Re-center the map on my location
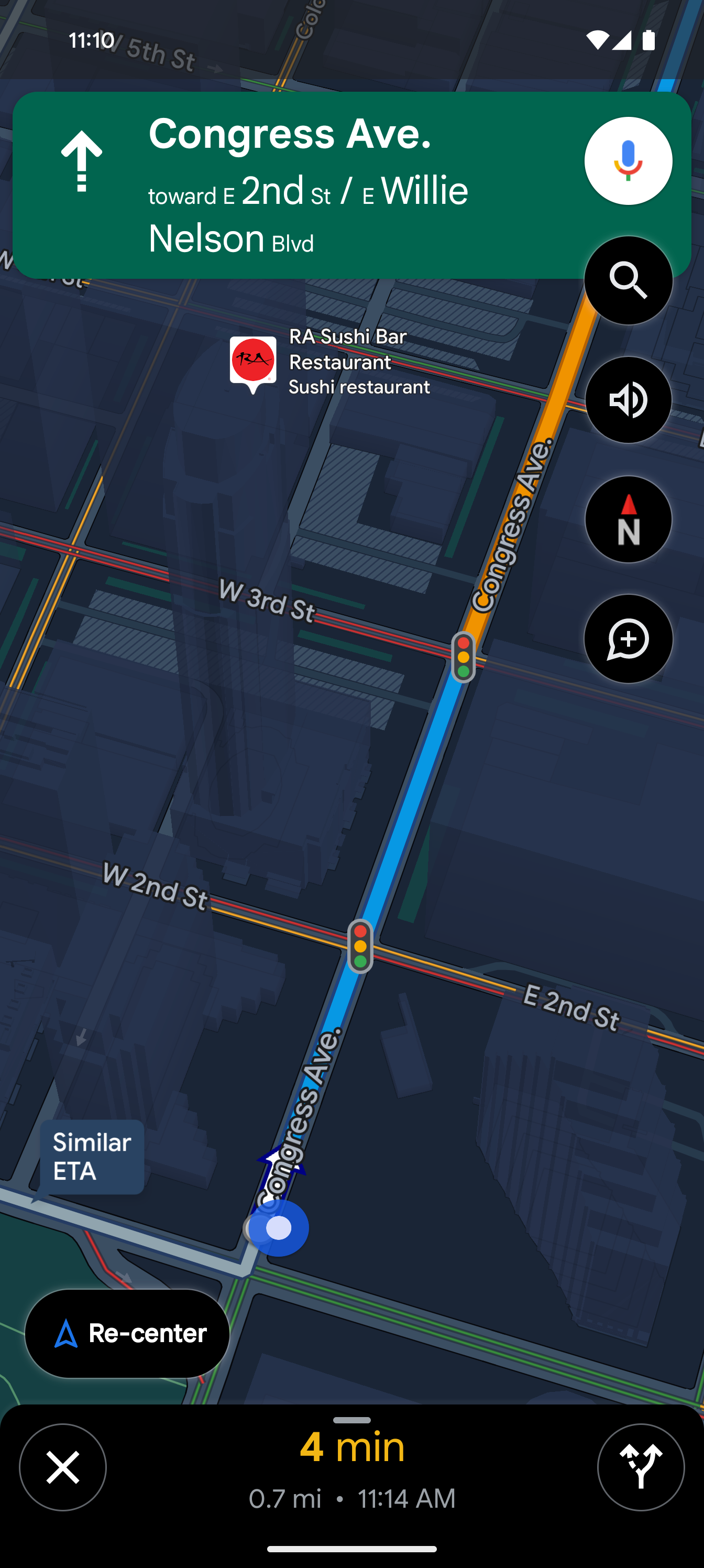The image size is (704, 1568). pyautogui.click(x=127, y=1334)
